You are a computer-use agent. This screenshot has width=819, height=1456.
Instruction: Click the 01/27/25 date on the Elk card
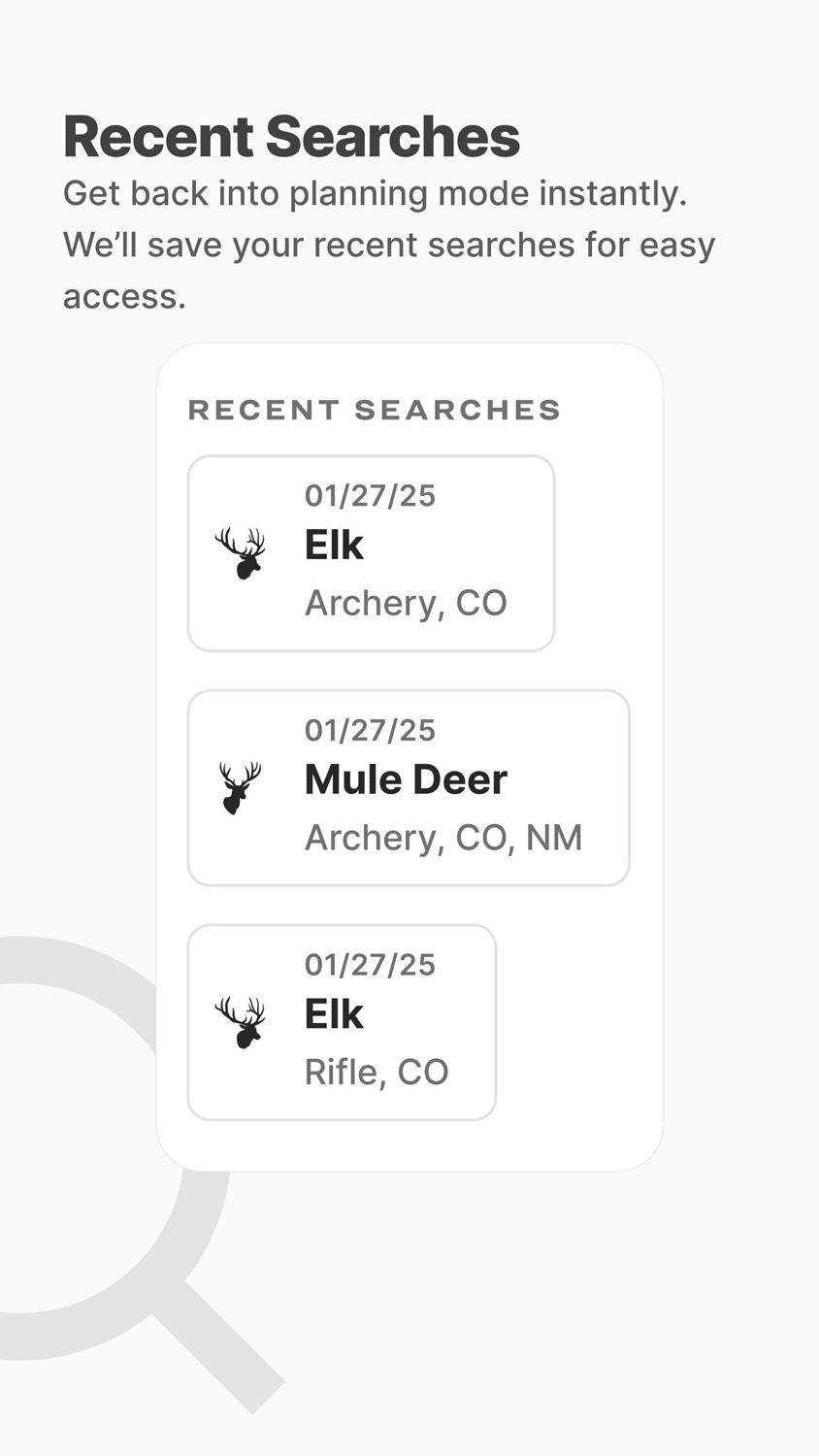372,494
